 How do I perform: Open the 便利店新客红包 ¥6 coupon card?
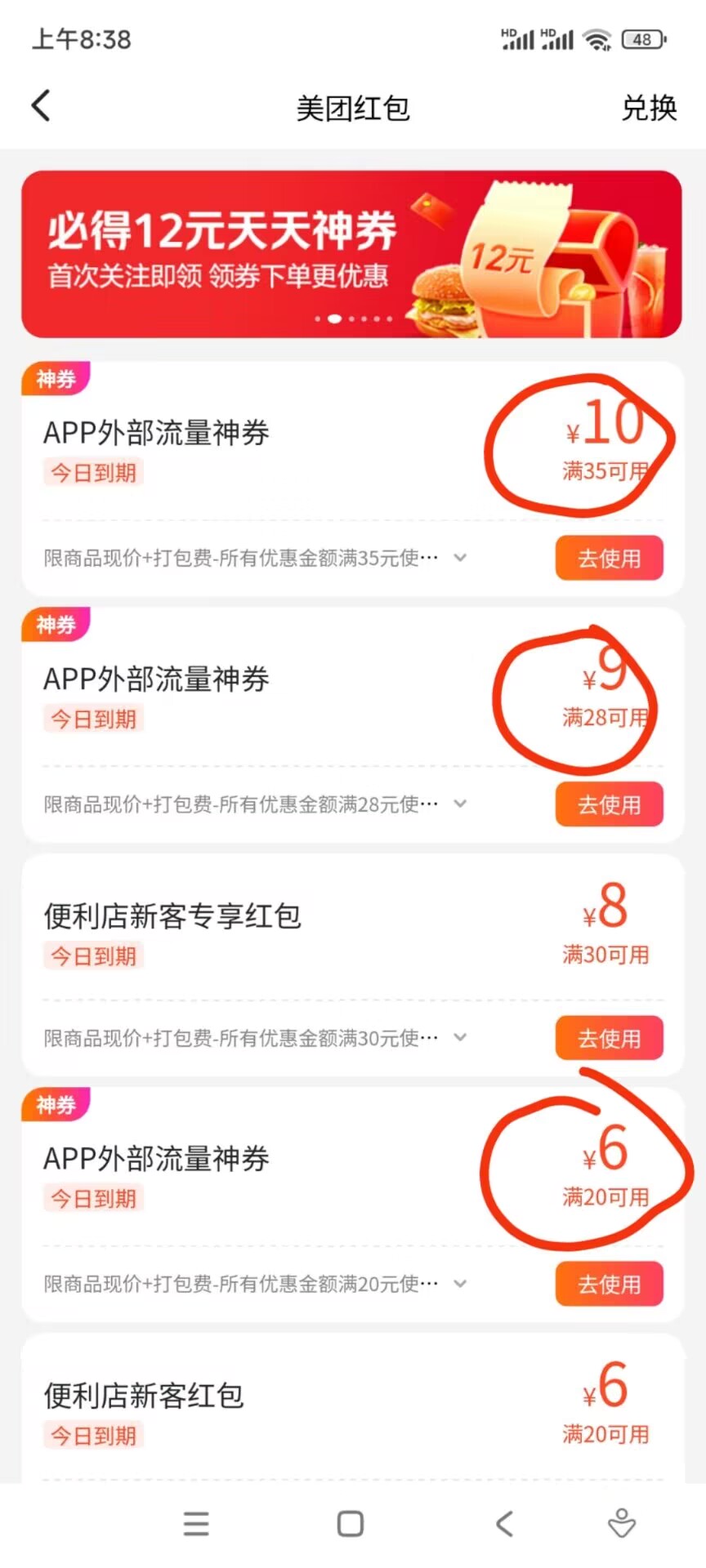pos(327,1409)
